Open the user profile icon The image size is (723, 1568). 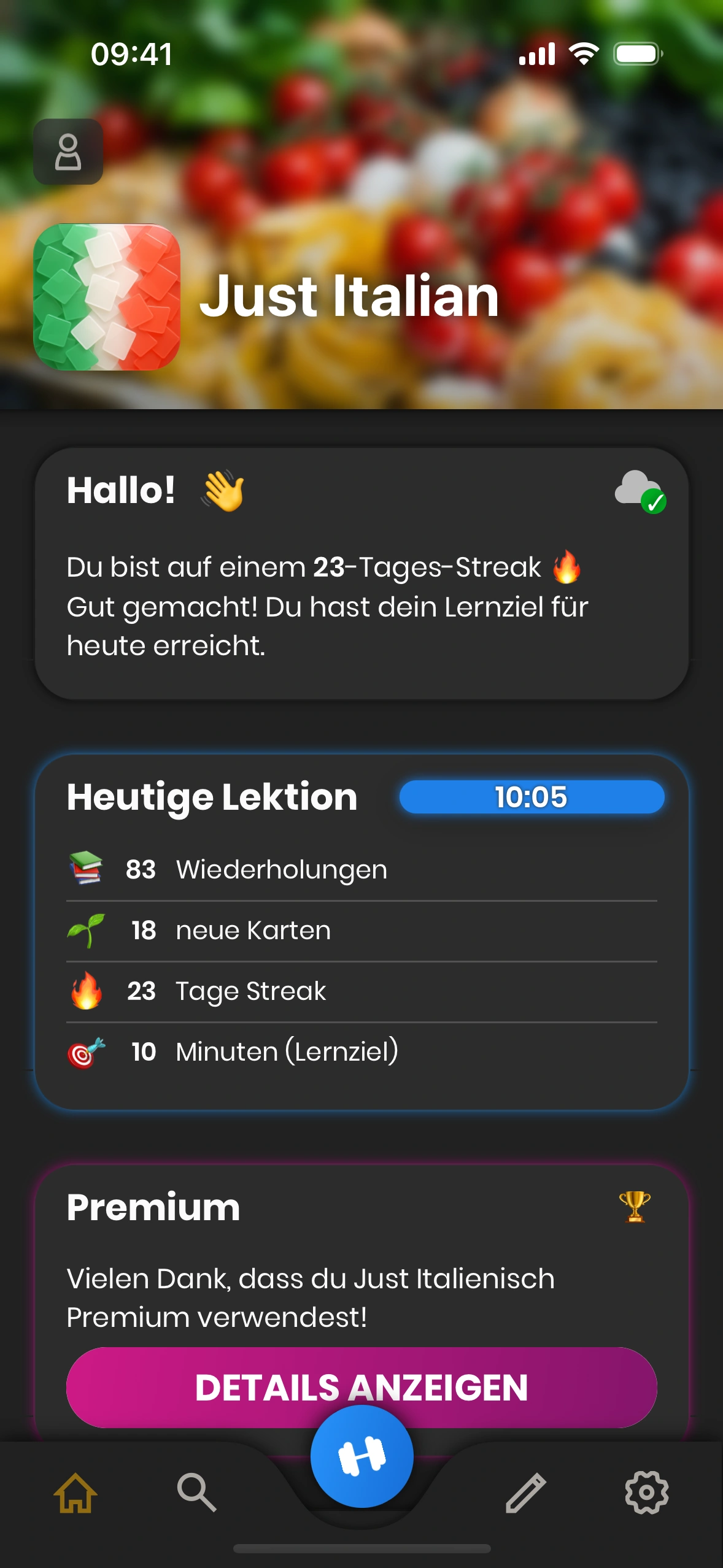click(68, 152)
